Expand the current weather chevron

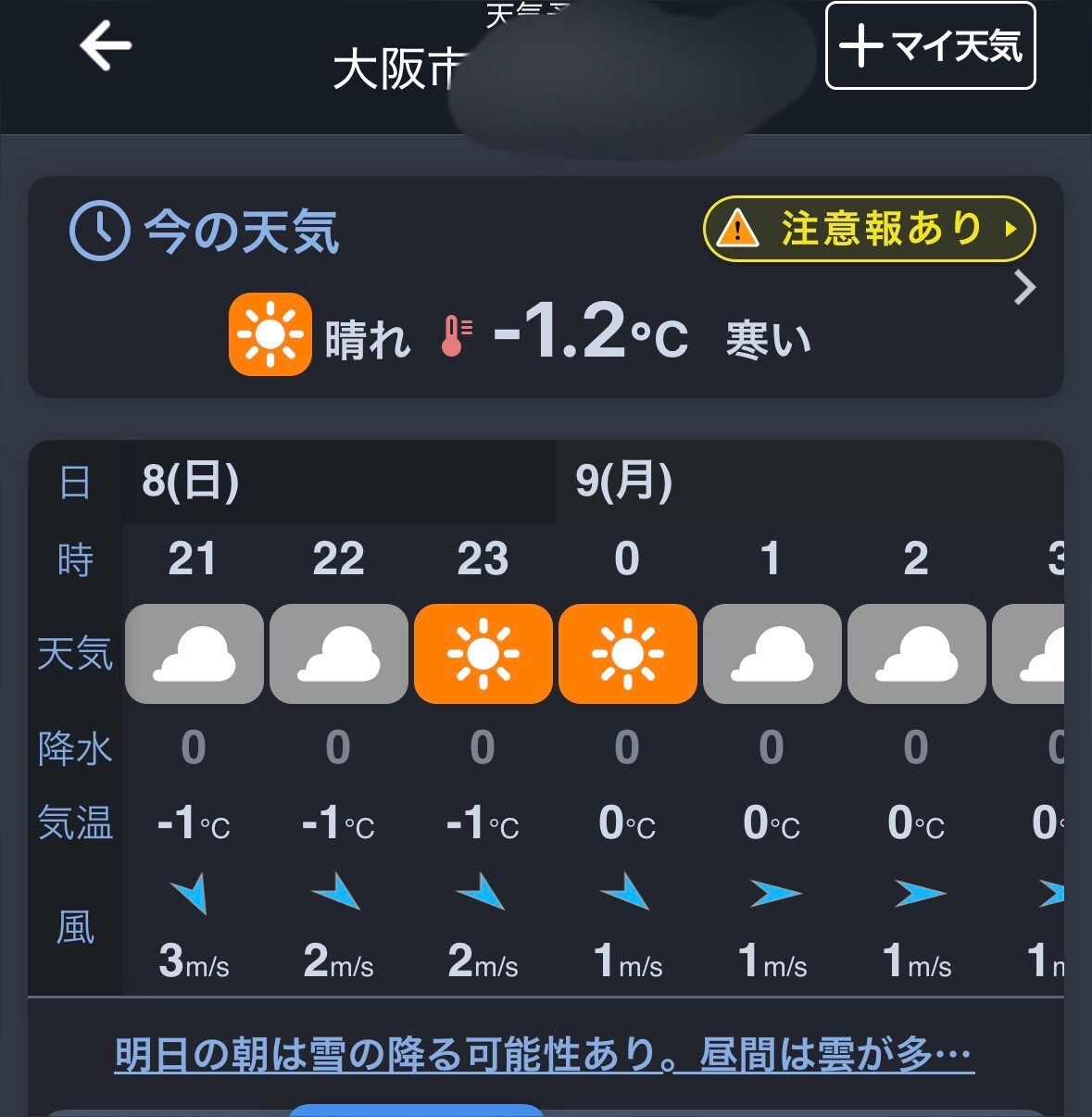coord(1024,288)
